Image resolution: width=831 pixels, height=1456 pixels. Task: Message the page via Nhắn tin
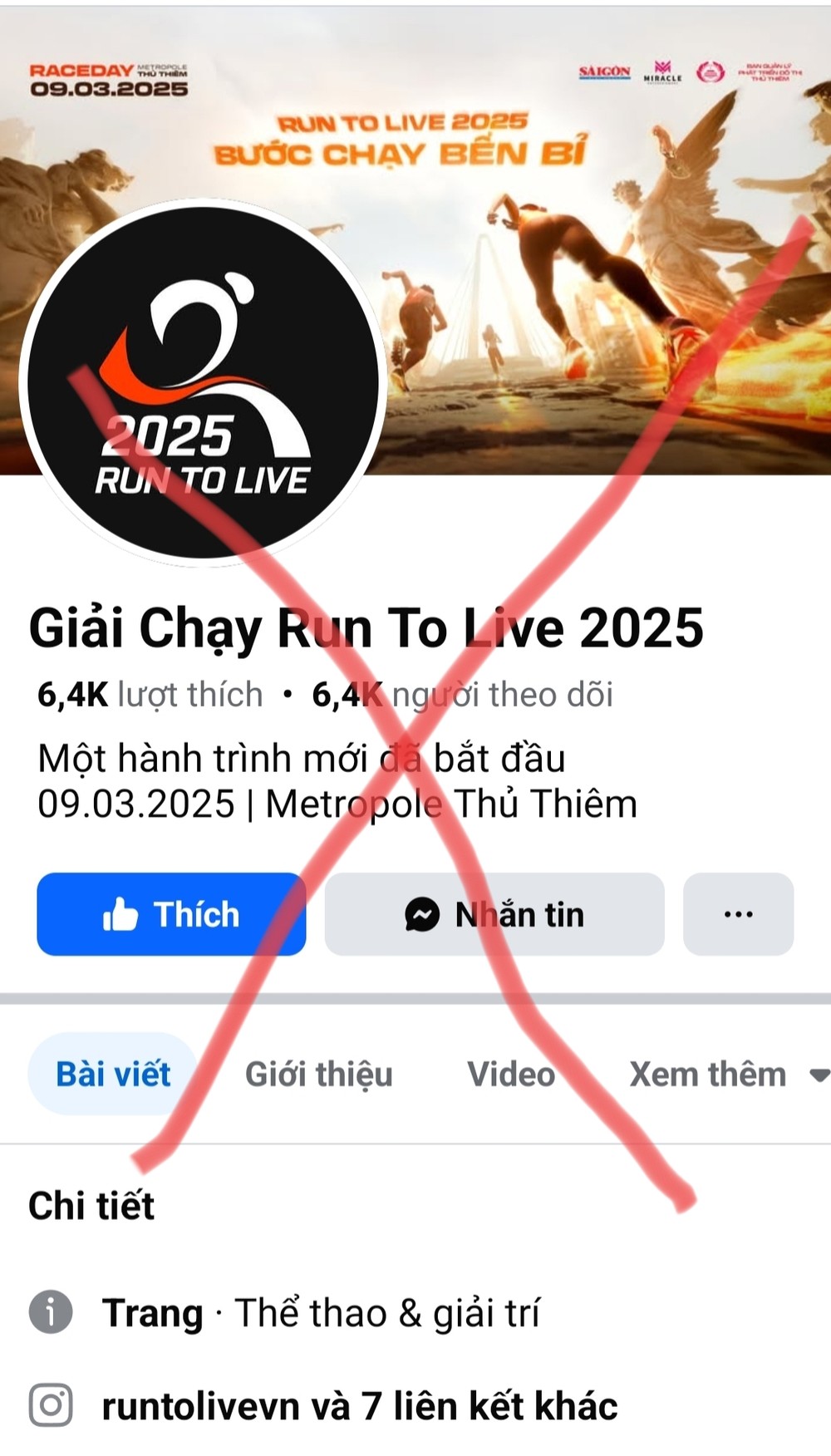(x=494, y=914)
